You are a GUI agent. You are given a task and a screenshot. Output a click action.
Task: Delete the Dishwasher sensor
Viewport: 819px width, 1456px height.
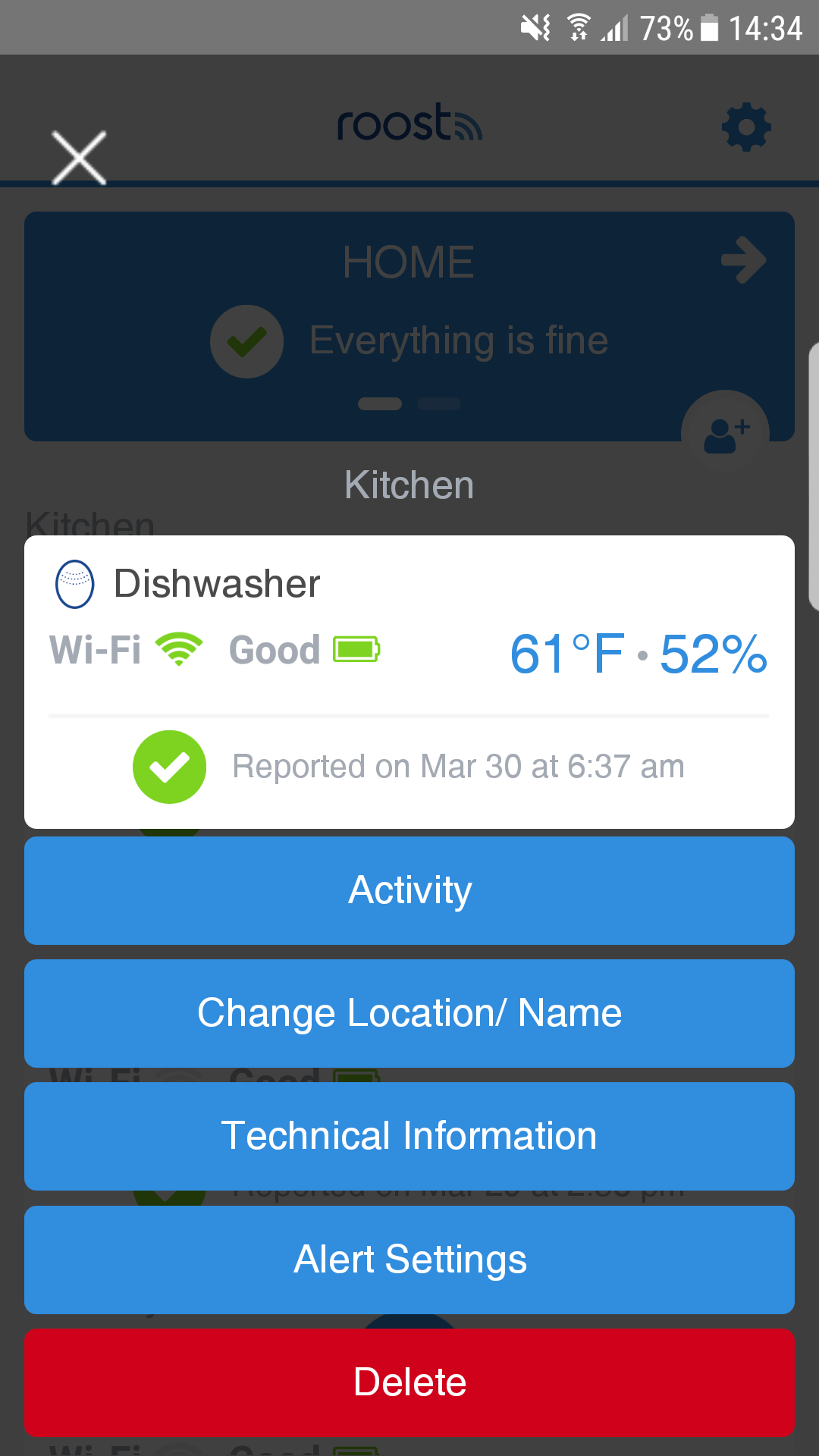[x=409, y=1382]
